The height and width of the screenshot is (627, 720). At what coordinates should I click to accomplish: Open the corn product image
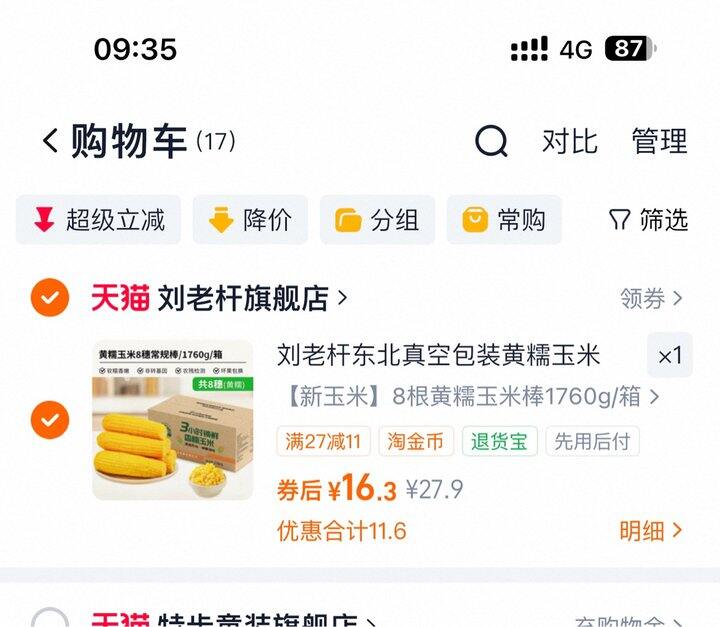coord(173,420)
